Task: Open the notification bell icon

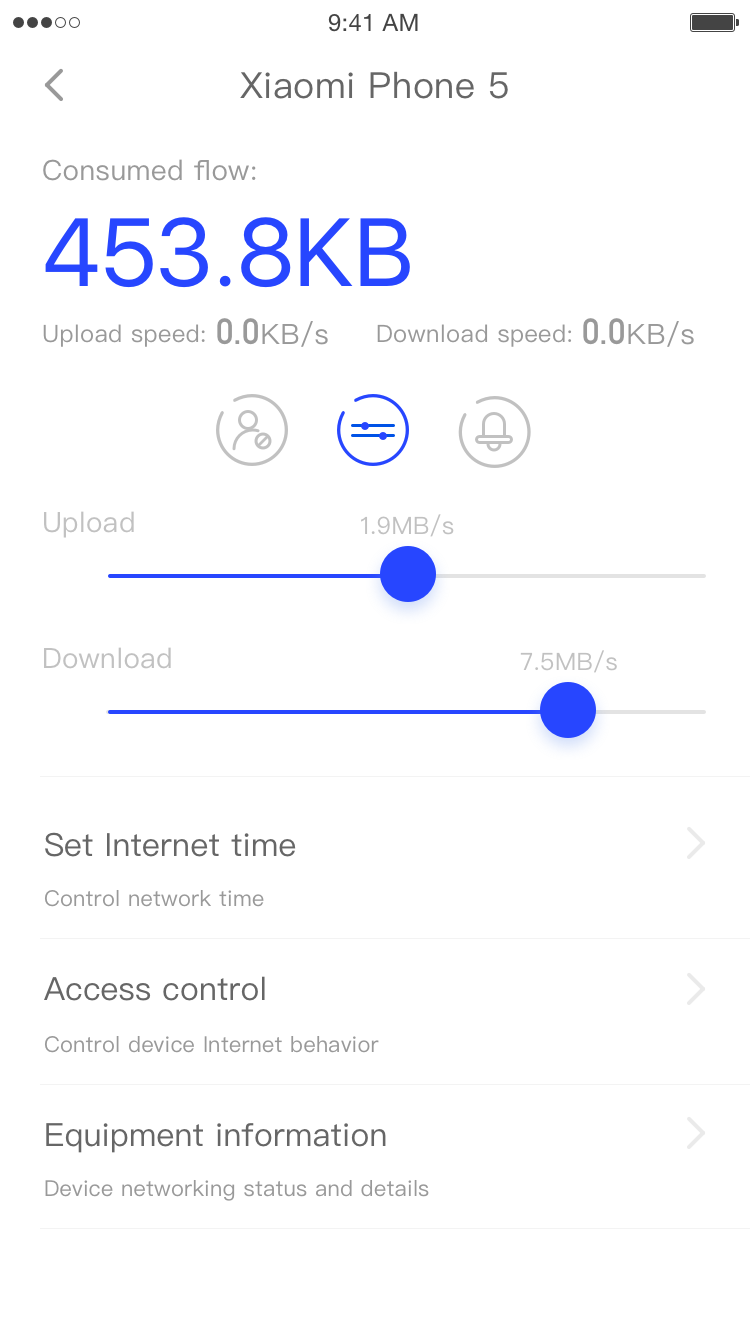Action: click(494, 431)
